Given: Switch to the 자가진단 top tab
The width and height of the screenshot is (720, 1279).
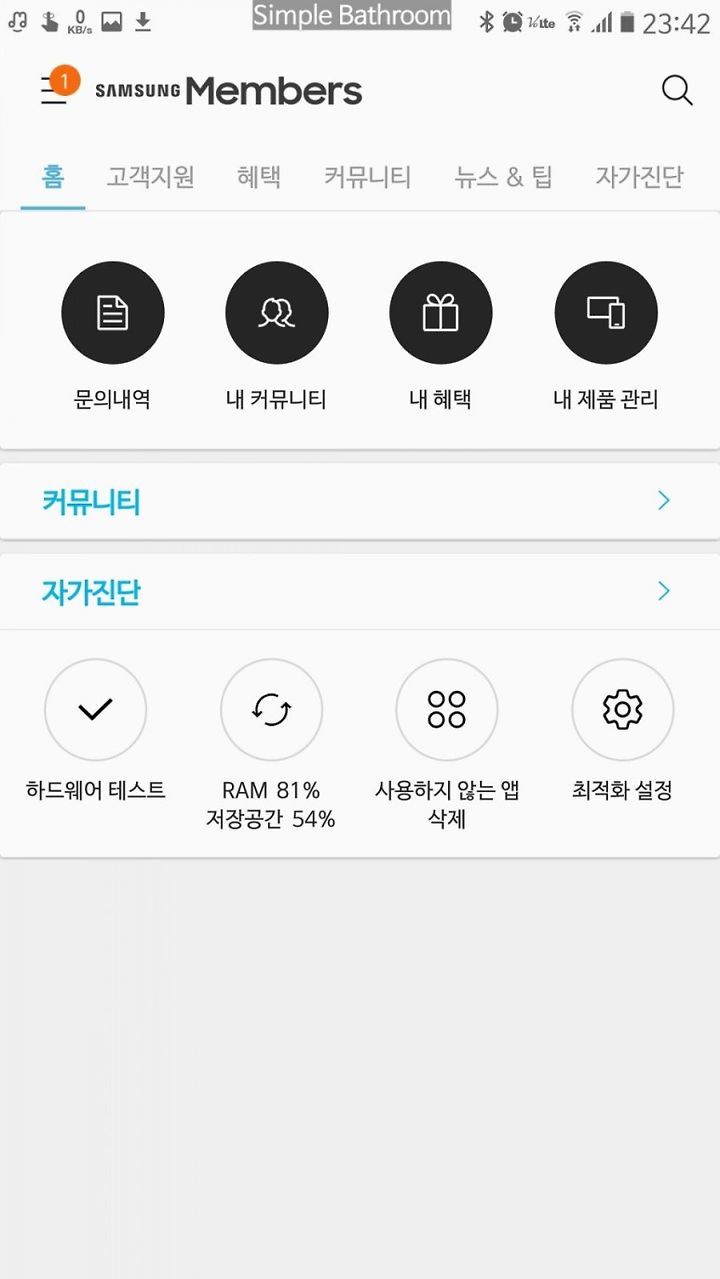Looking at the screenshot, I should [639, 177].
